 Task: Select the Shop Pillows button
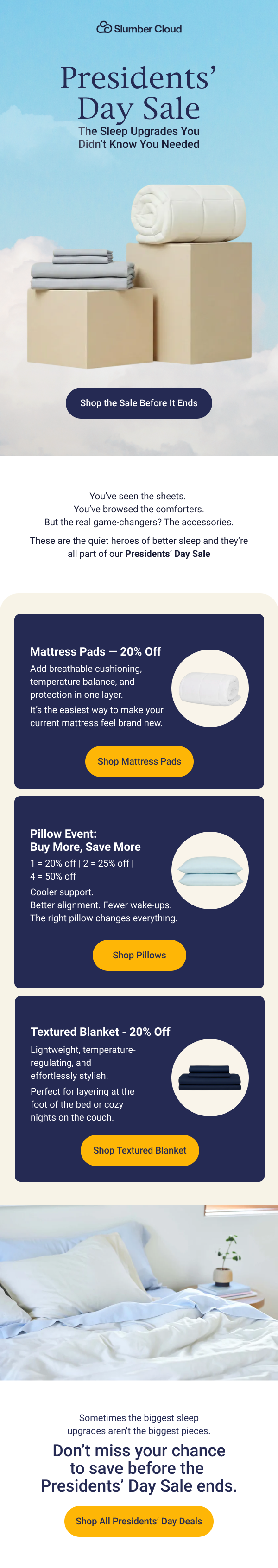point(139,955)
